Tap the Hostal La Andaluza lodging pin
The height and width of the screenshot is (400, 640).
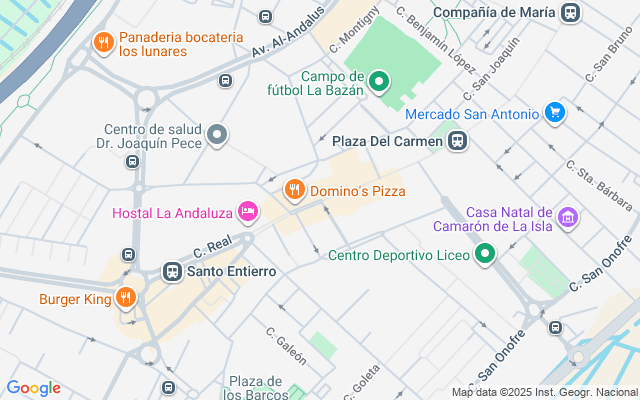(248, 212)
